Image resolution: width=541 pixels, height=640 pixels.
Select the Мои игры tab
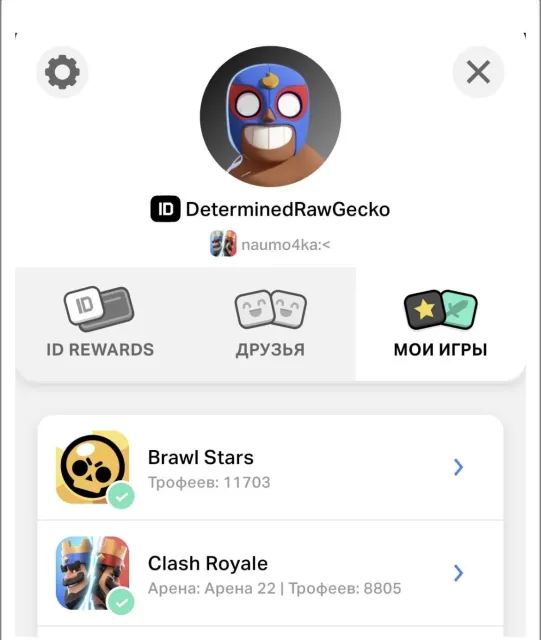[441, 324]
